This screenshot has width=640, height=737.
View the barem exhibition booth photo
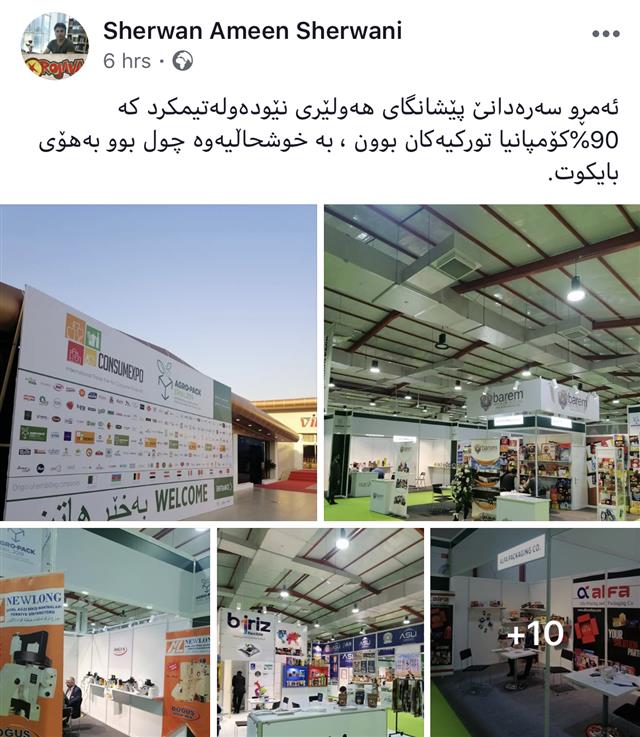coord(482,362)
